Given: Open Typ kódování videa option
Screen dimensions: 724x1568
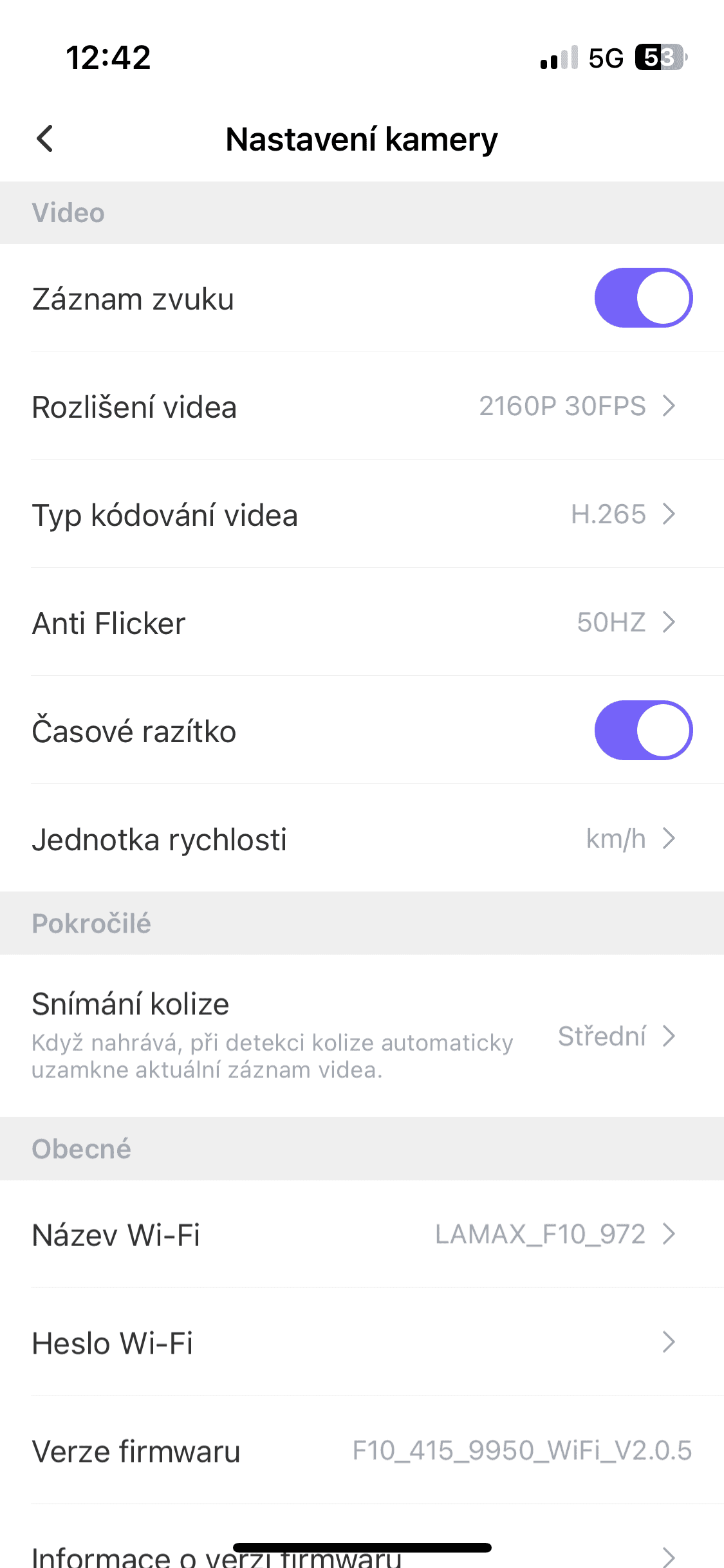Looking at the screenshot, I should click(362, 514).
